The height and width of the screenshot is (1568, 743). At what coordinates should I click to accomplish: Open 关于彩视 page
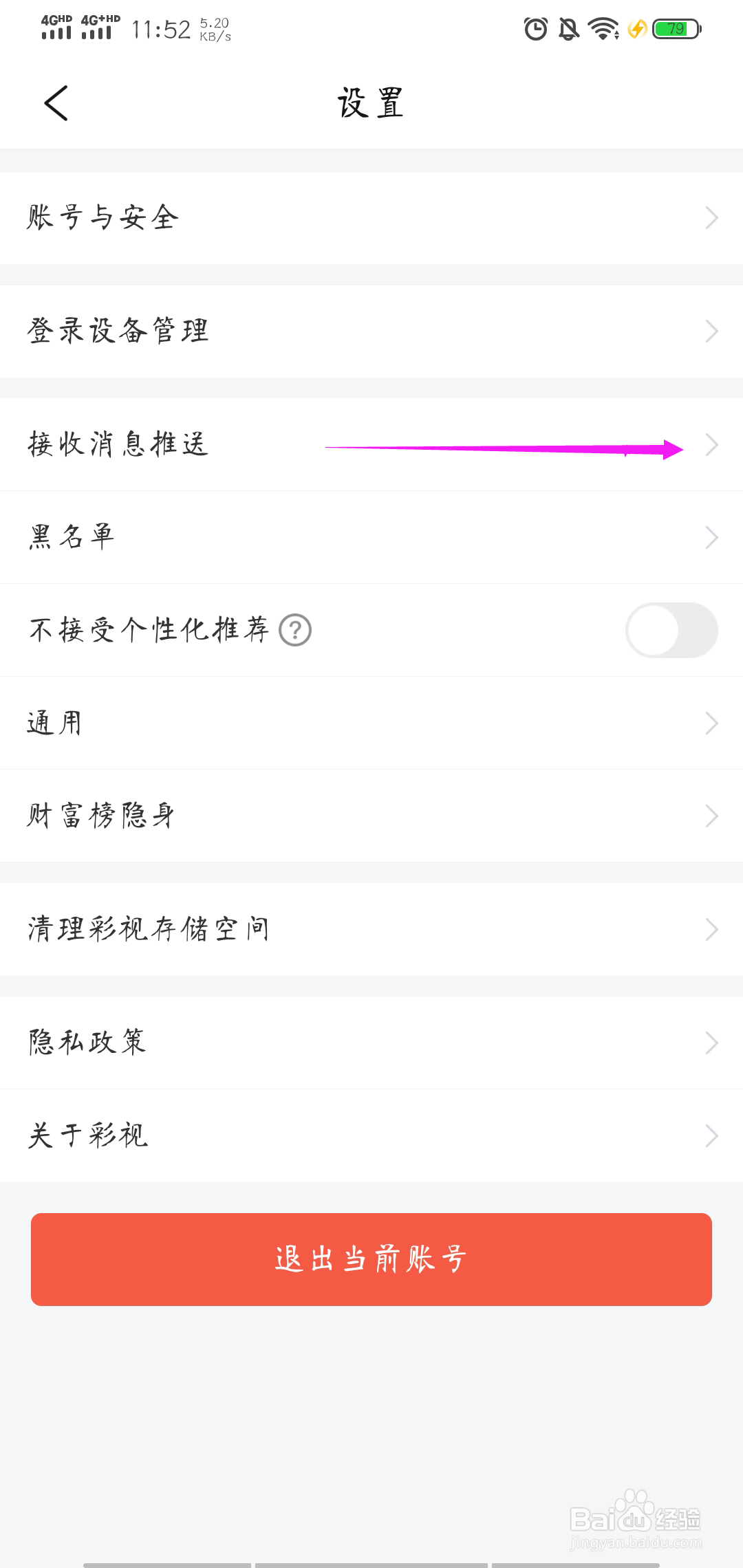click(371, 1135)
